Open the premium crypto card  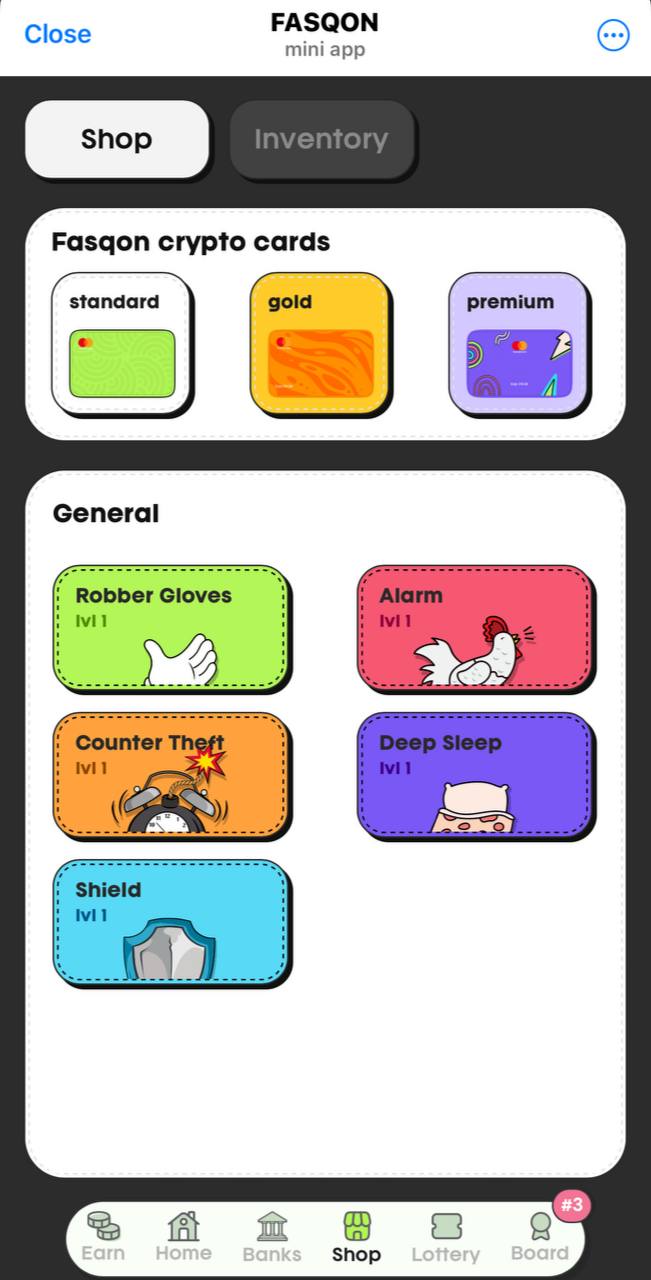[518, 343]
